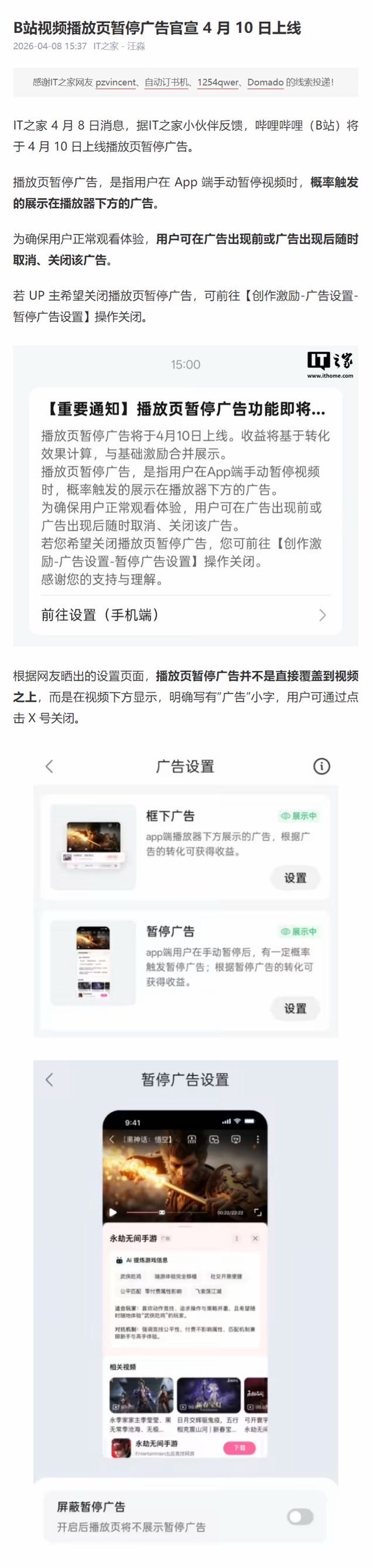Open contributor 自动订书机's profile link
Viewport: 373px width, 1568px height.
pos(166,82)
